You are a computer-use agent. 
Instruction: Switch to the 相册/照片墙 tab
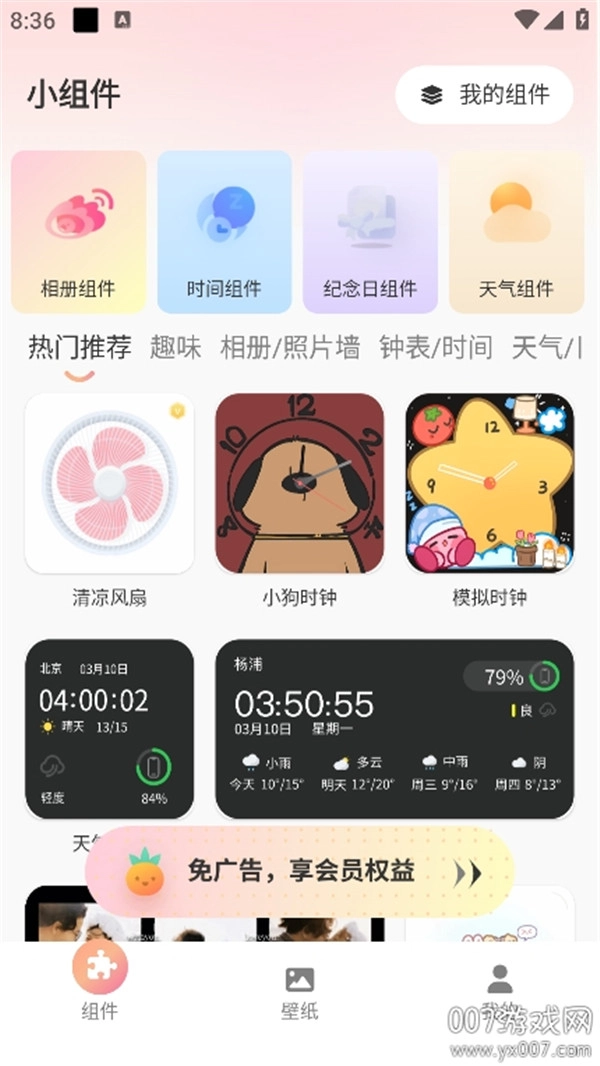(290, 348)
